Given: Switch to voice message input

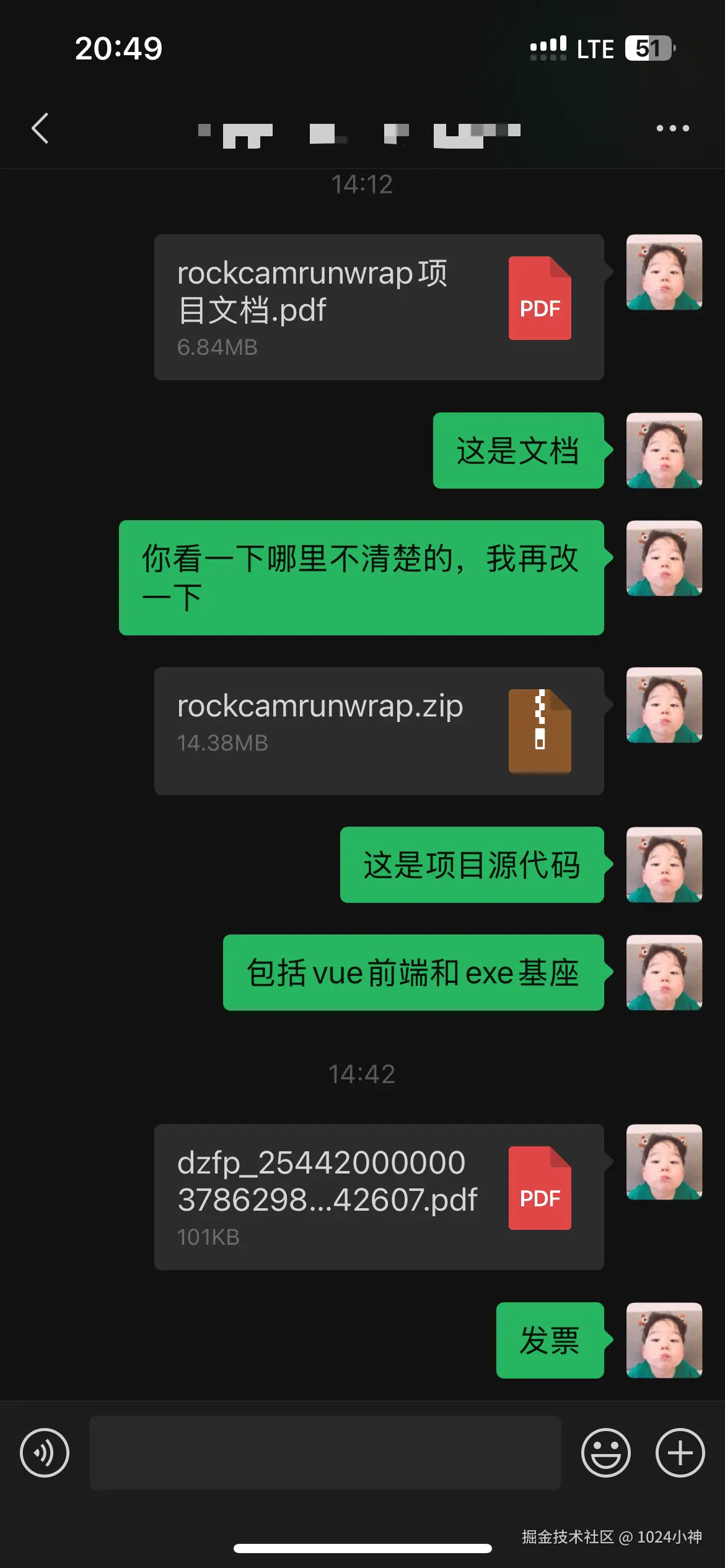Looking at the screenshot, I should click(x=45, y=1452).
